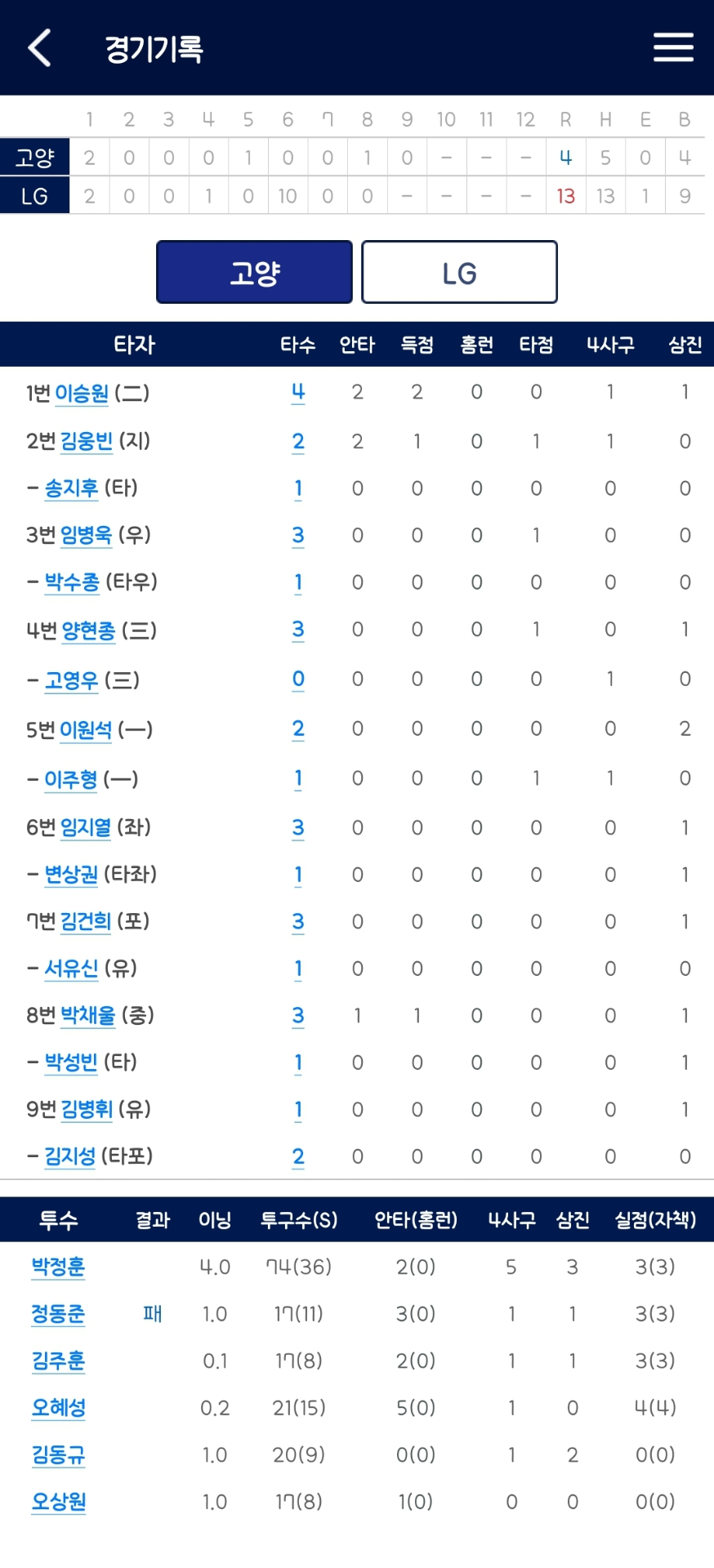The width and height of the screenshot is (714, 1568).
Task: Select the 고양 team tab
Action: 254,272
